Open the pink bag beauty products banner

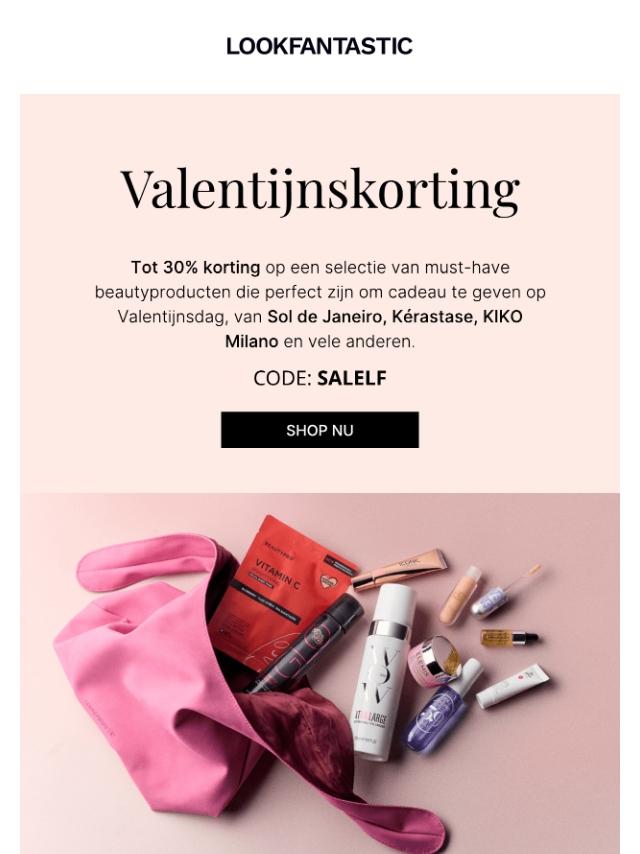[320, 673]
